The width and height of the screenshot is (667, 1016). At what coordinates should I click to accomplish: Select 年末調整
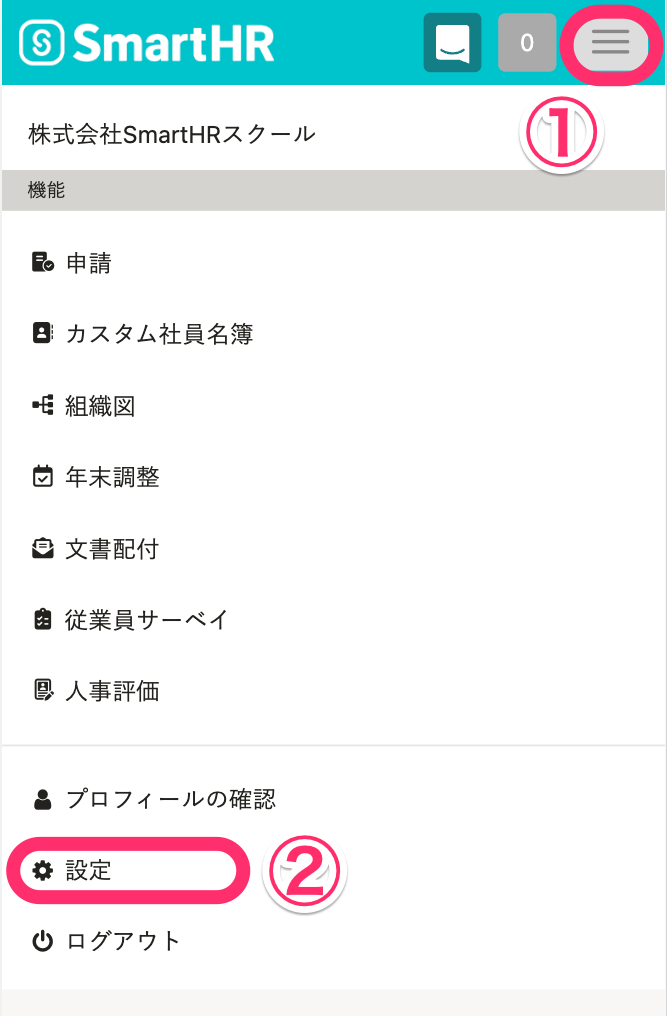[x=112, y=477]
